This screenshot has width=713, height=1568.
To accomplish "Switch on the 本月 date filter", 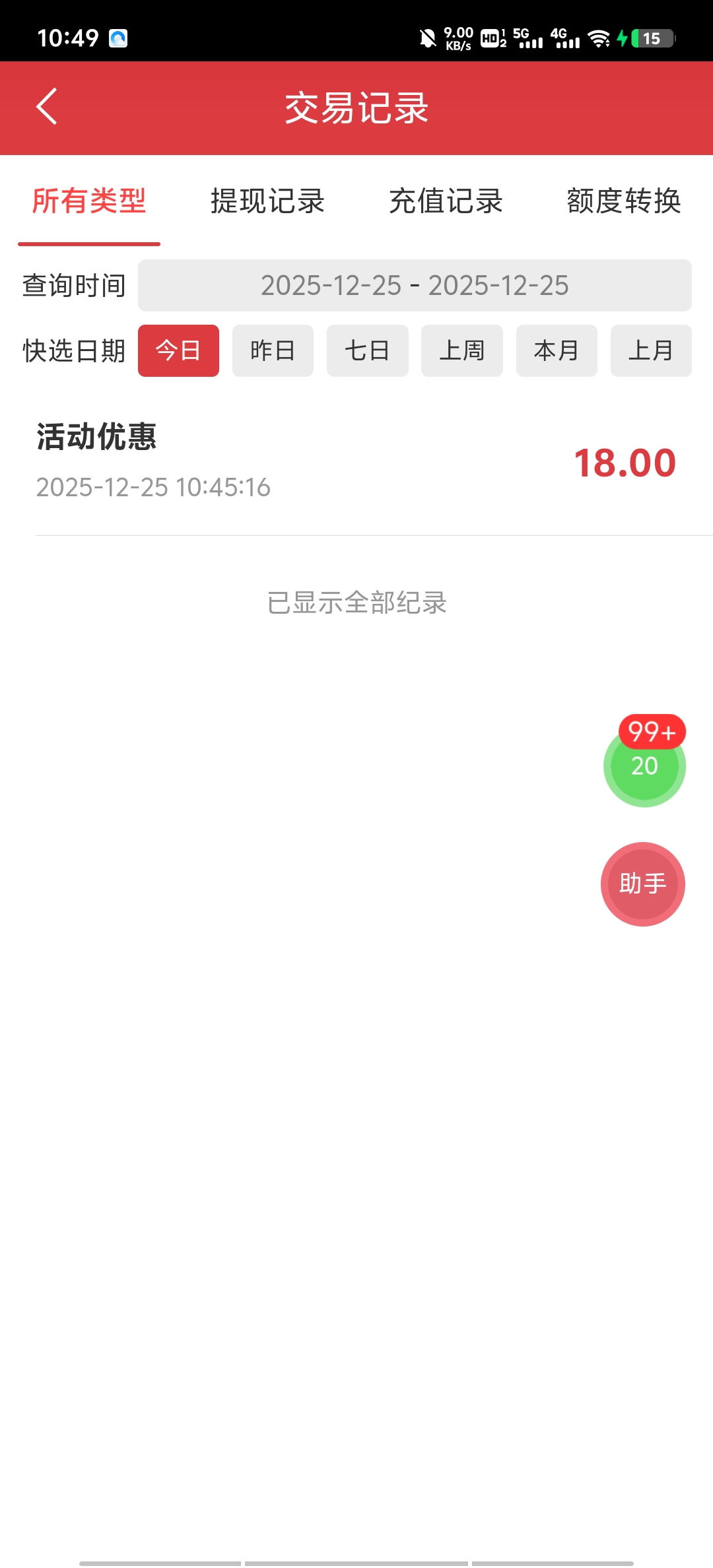I will (x=557, y=350).
